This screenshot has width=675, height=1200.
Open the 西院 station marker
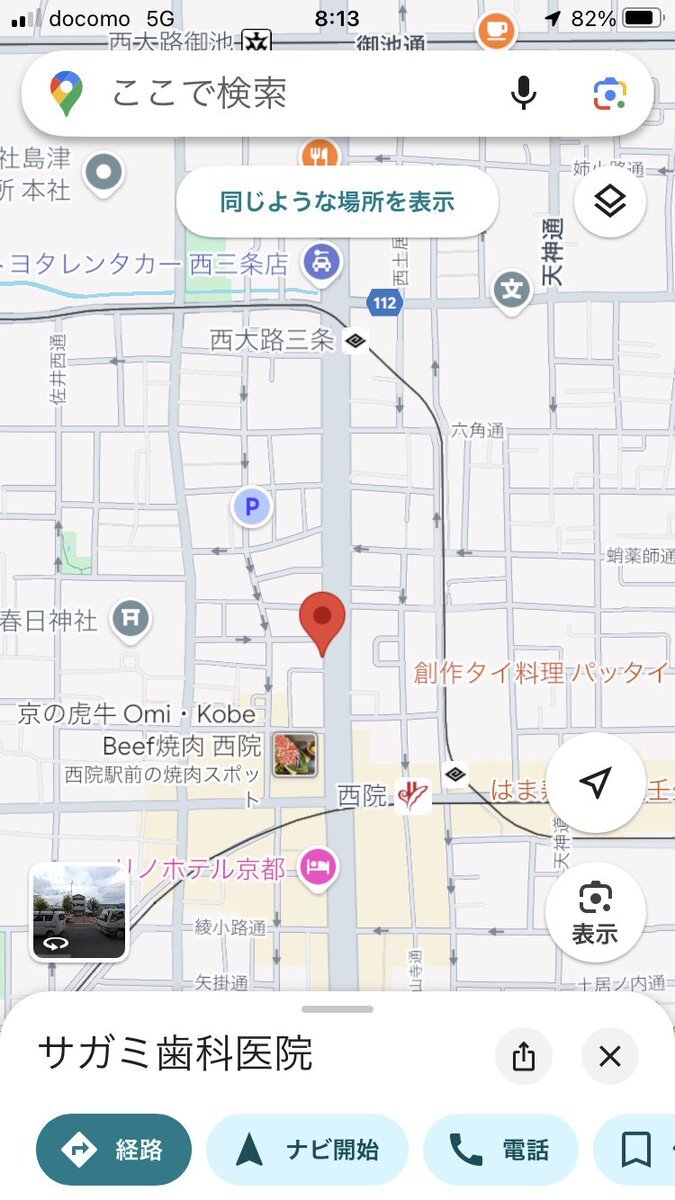point(413,796)
